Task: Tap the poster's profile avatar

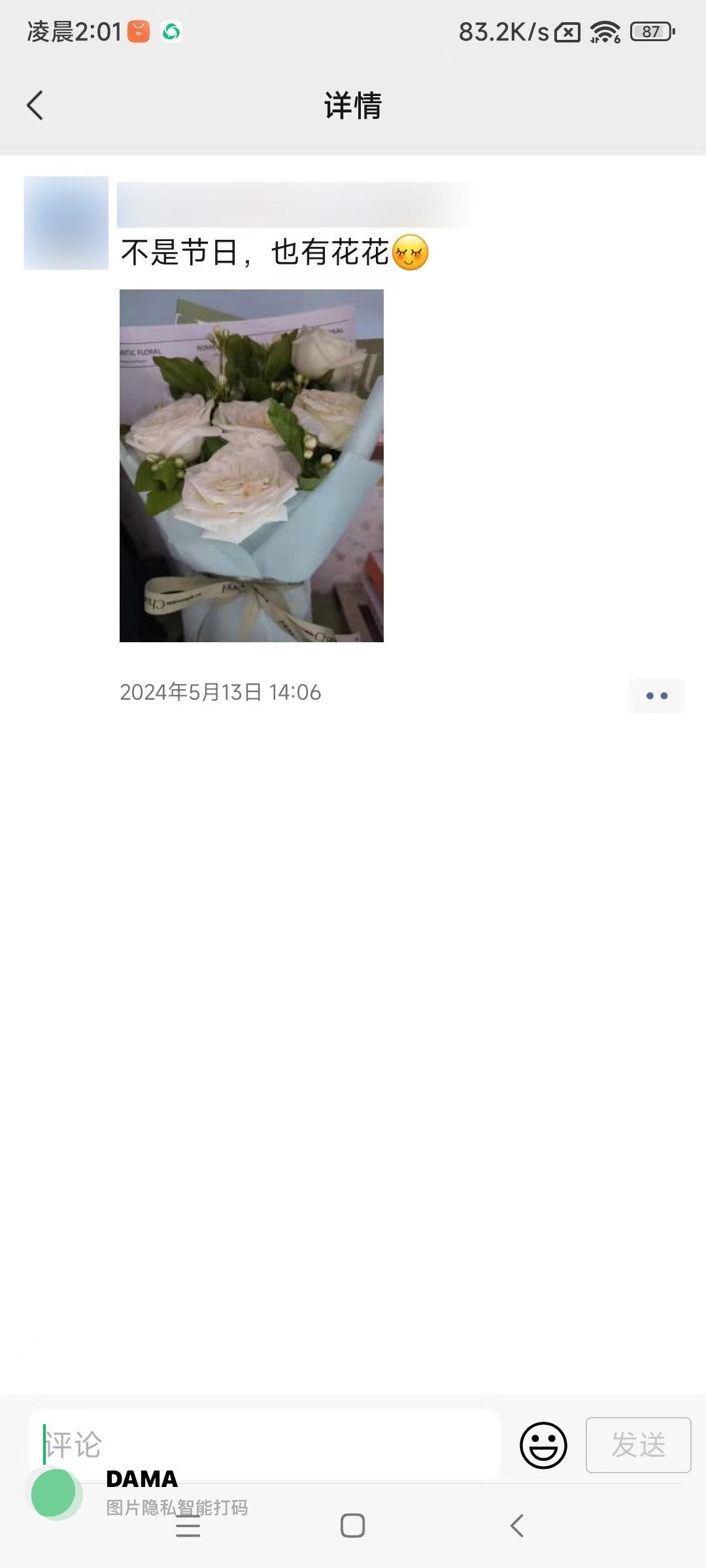Action: (65, 222)
